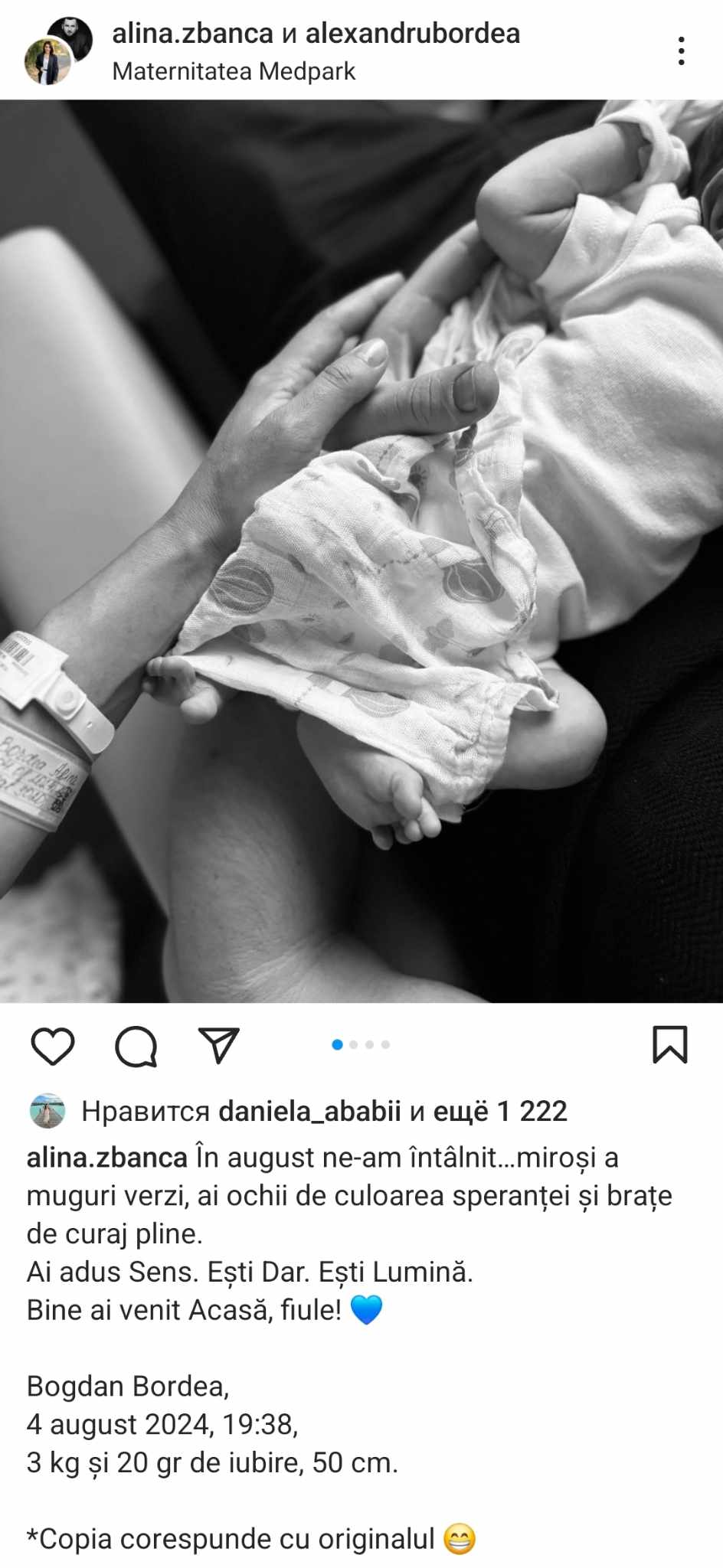
Task: Share the post via paper plane icon
Action: click(x=219, y=1045)
